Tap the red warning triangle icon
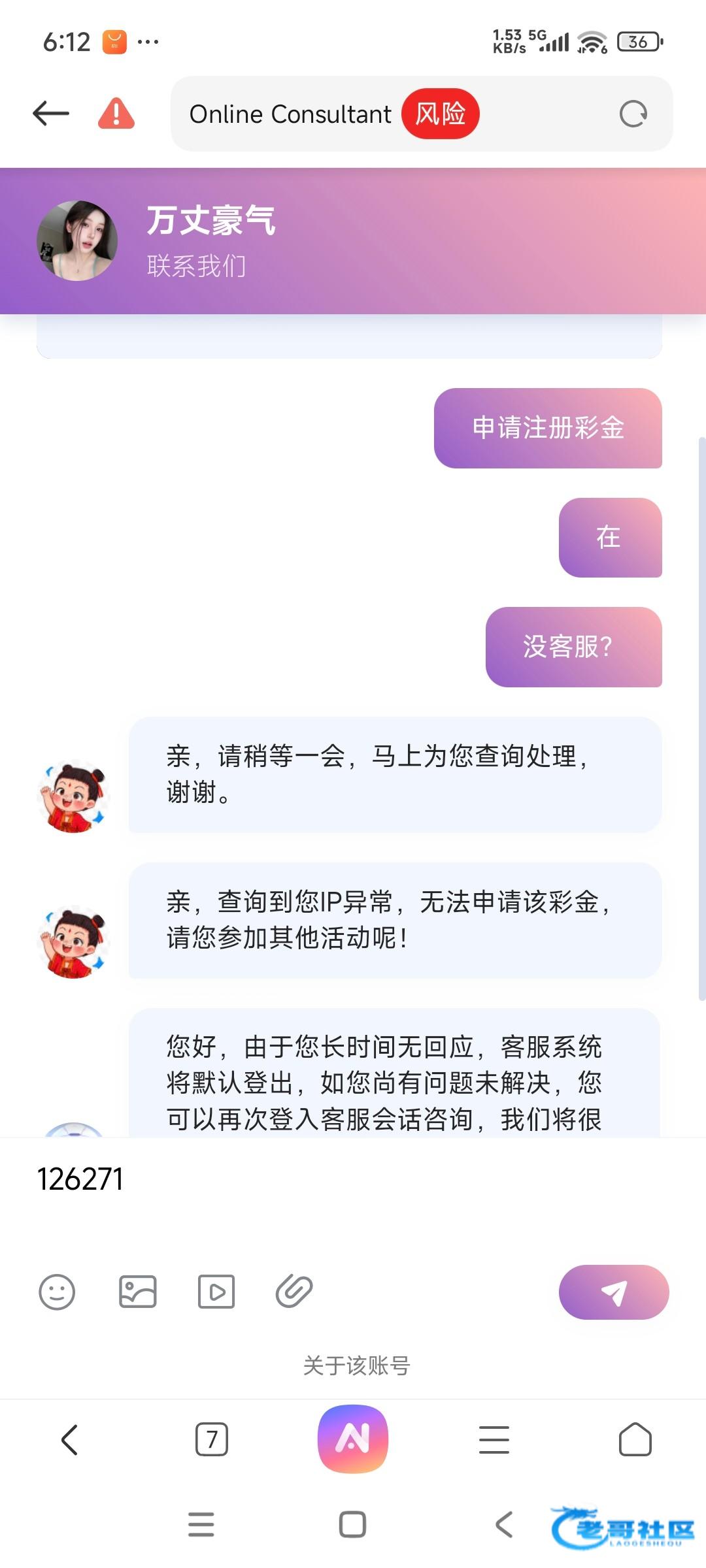Viewport: 706px width, 1568px height. point(116,114)
